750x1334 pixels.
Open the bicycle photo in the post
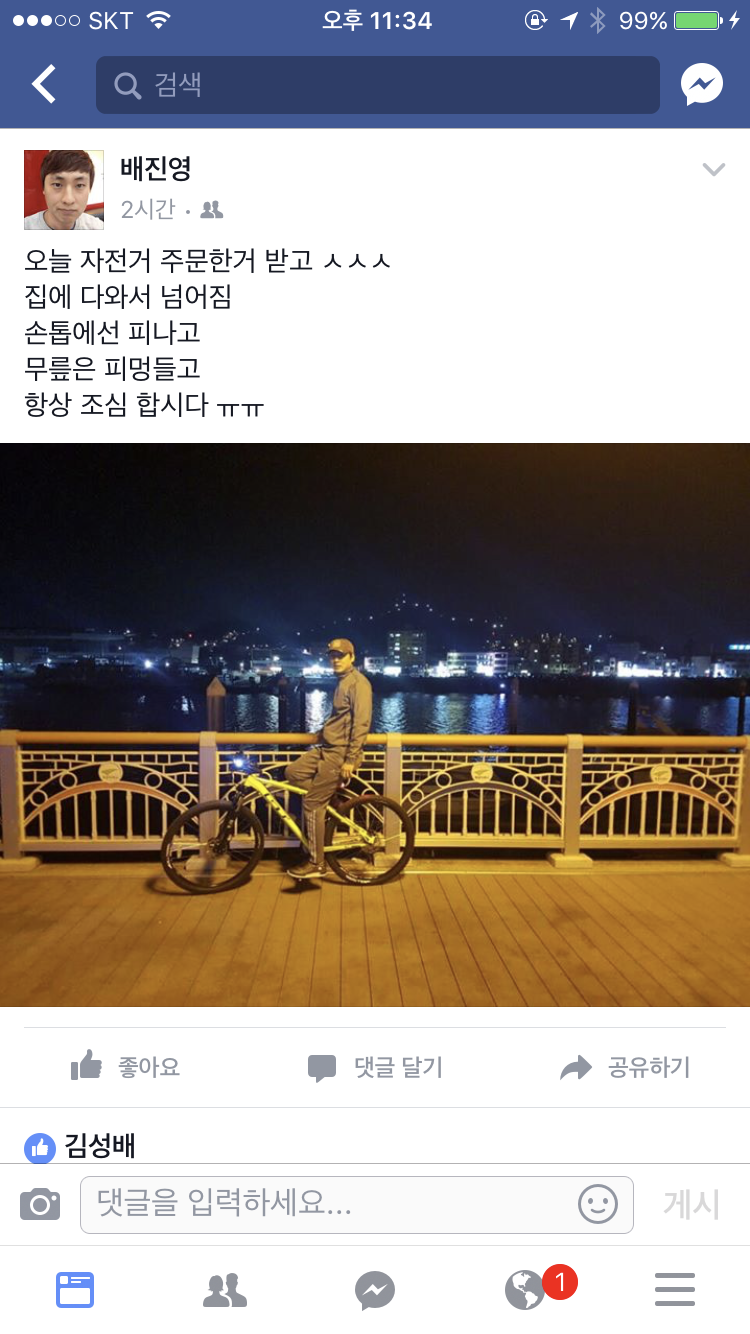click(375, 724)
